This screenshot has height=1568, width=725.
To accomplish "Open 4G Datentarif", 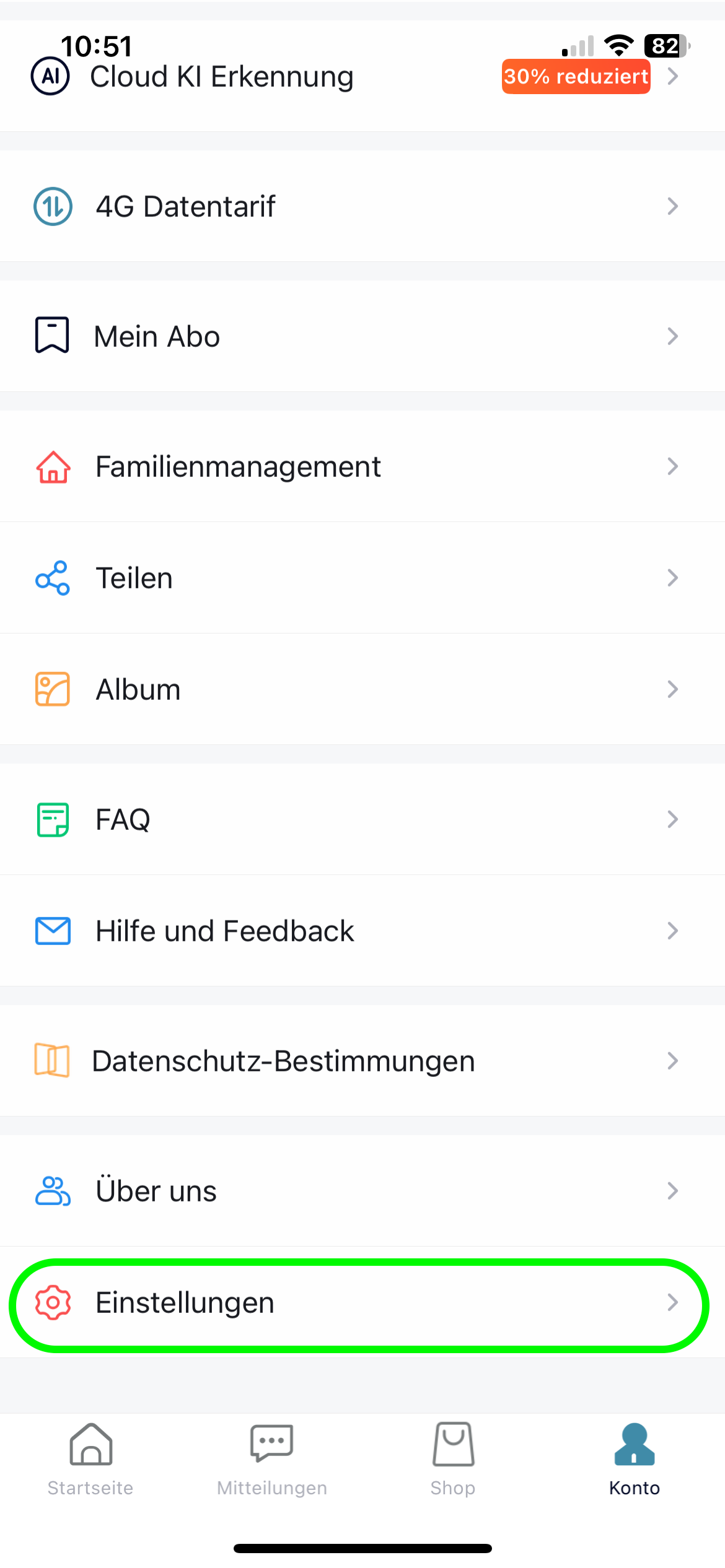I will click(x=185, y=206).
